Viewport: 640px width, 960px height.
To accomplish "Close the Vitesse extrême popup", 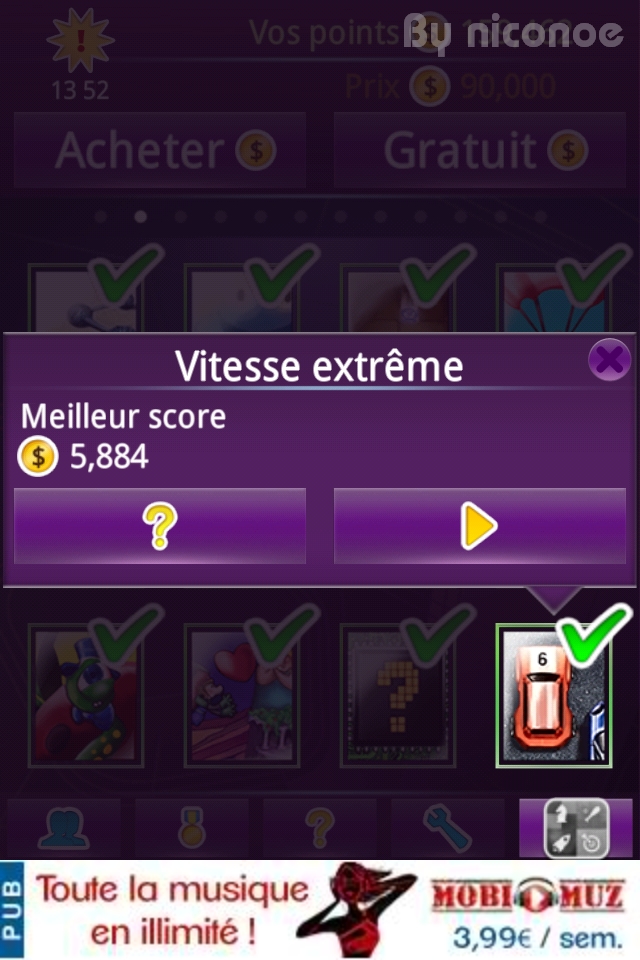I will [x=608, y=359].
